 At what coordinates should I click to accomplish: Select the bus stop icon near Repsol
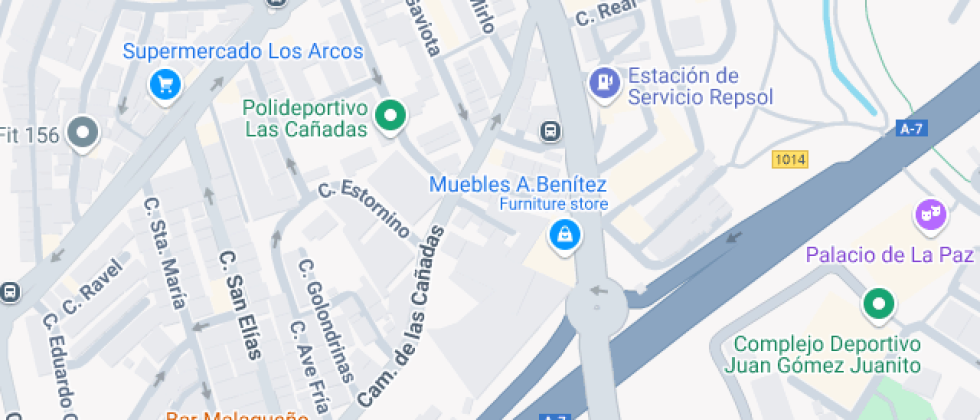click(x=550, y=131)
